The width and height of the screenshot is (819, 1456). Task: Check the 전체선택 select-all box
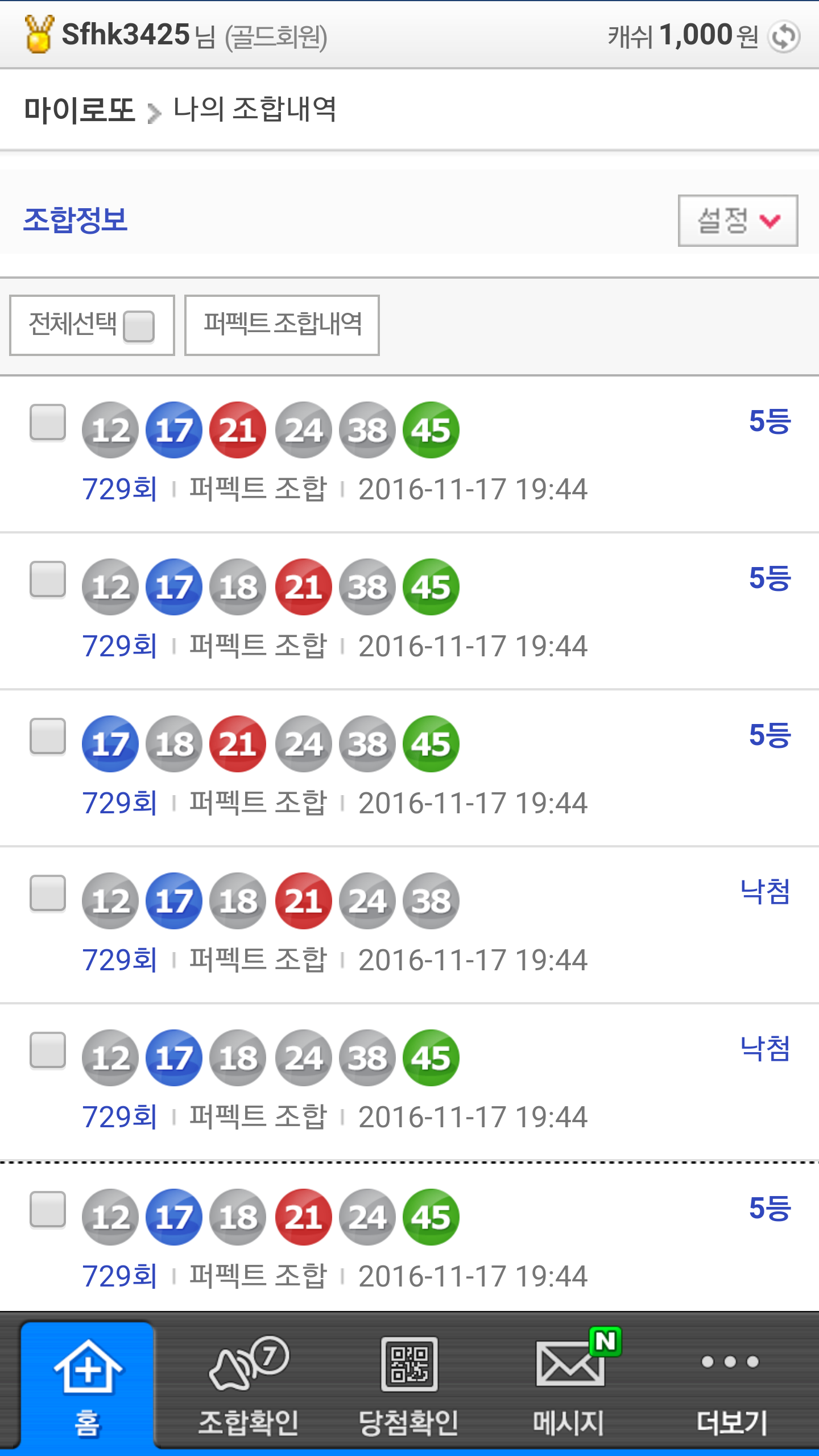[x=139, y=326]
